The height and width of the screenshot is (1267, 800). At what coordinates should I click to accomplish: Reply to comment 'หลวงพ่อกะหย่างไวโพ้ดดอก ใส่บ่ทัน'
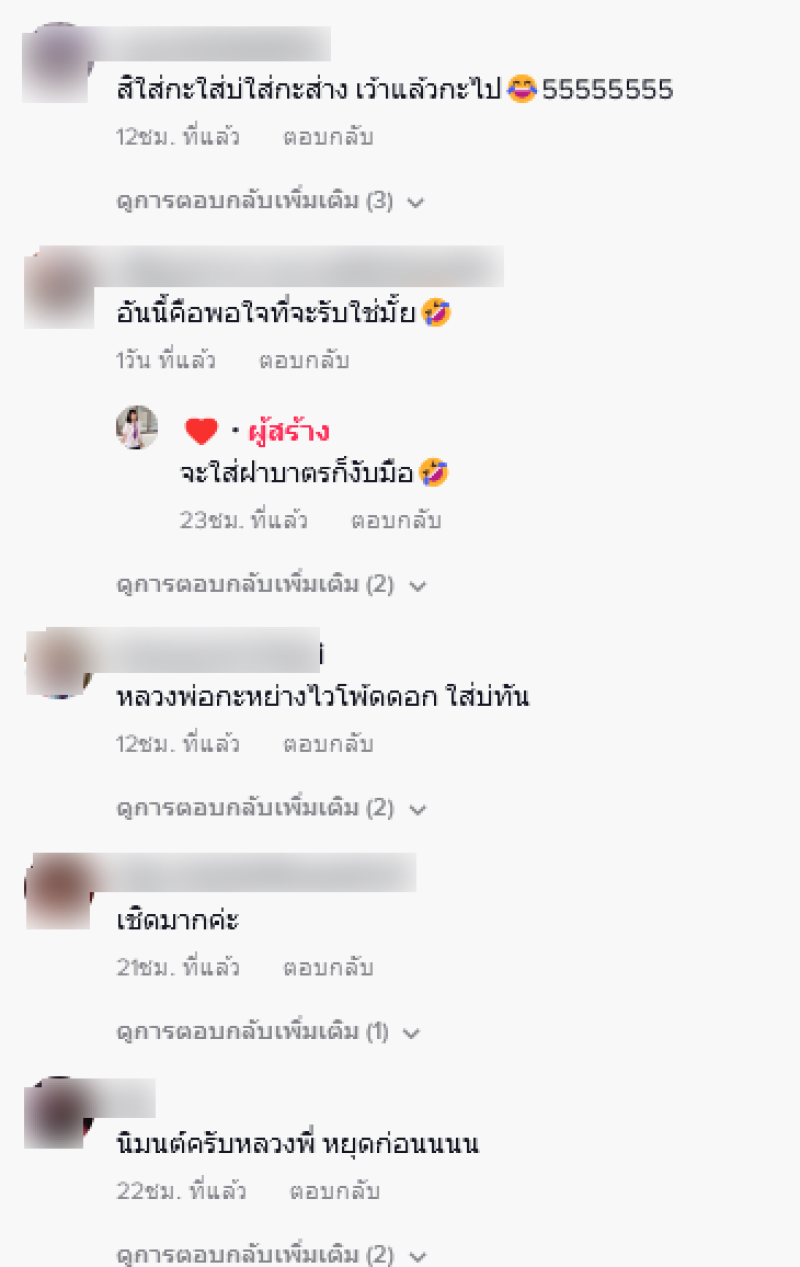coord(327,744)
